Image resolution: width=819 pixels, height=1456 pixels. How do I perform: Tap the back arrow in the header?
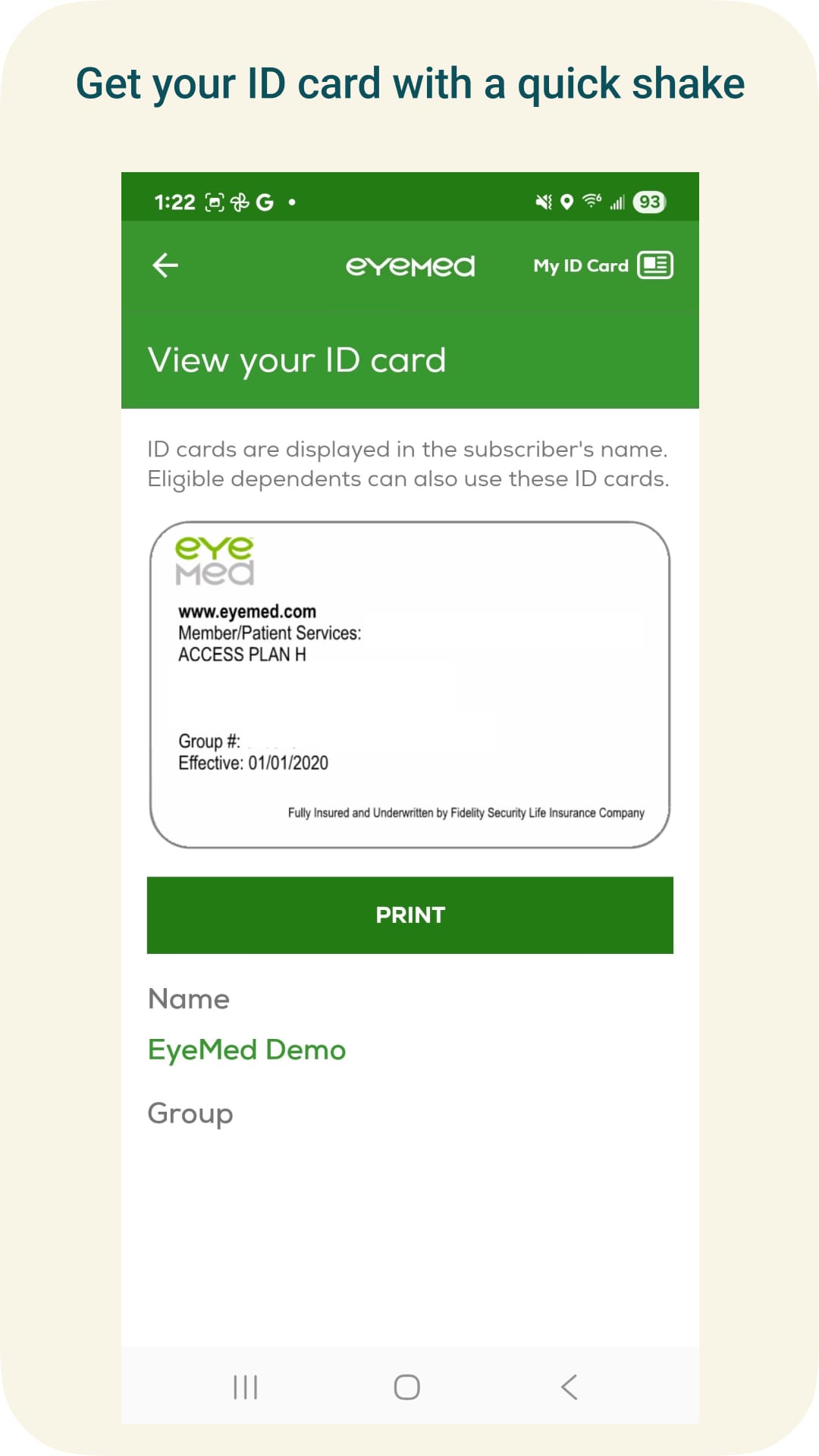(x=165, y=265)
